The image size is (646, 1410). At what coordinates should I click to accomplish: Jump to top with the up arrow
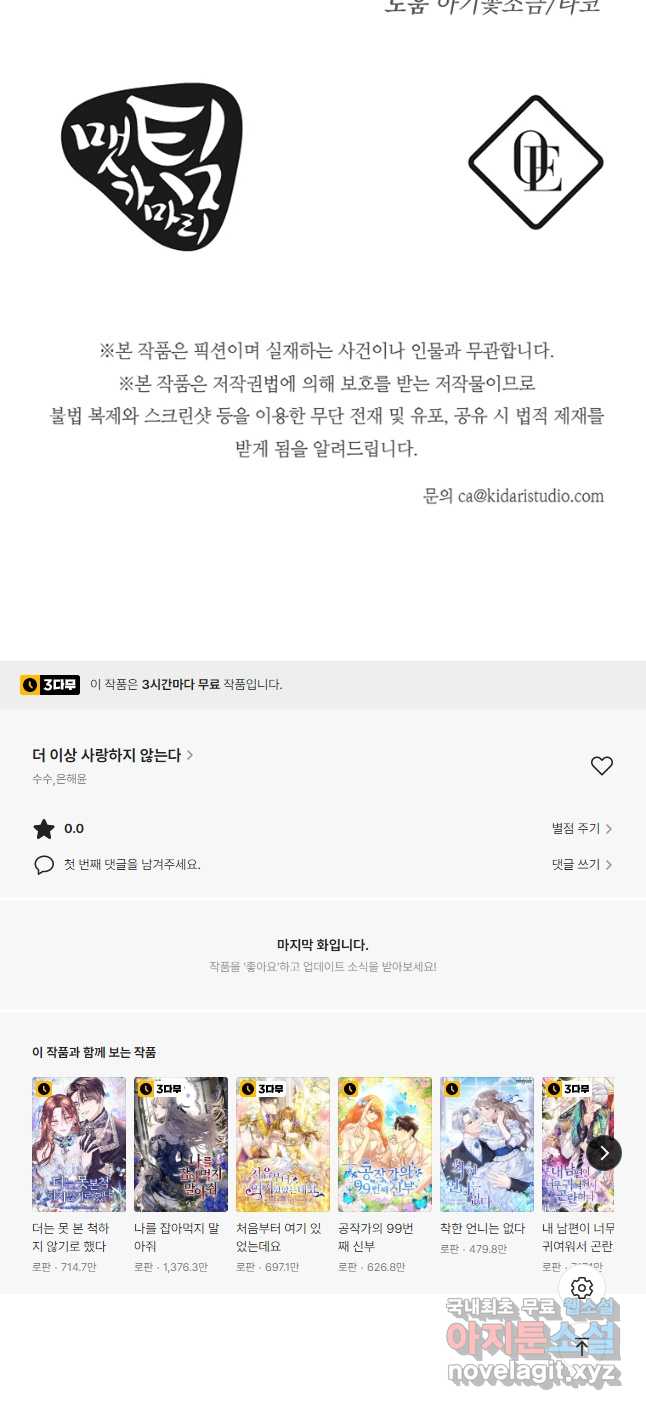point(582,1346)
